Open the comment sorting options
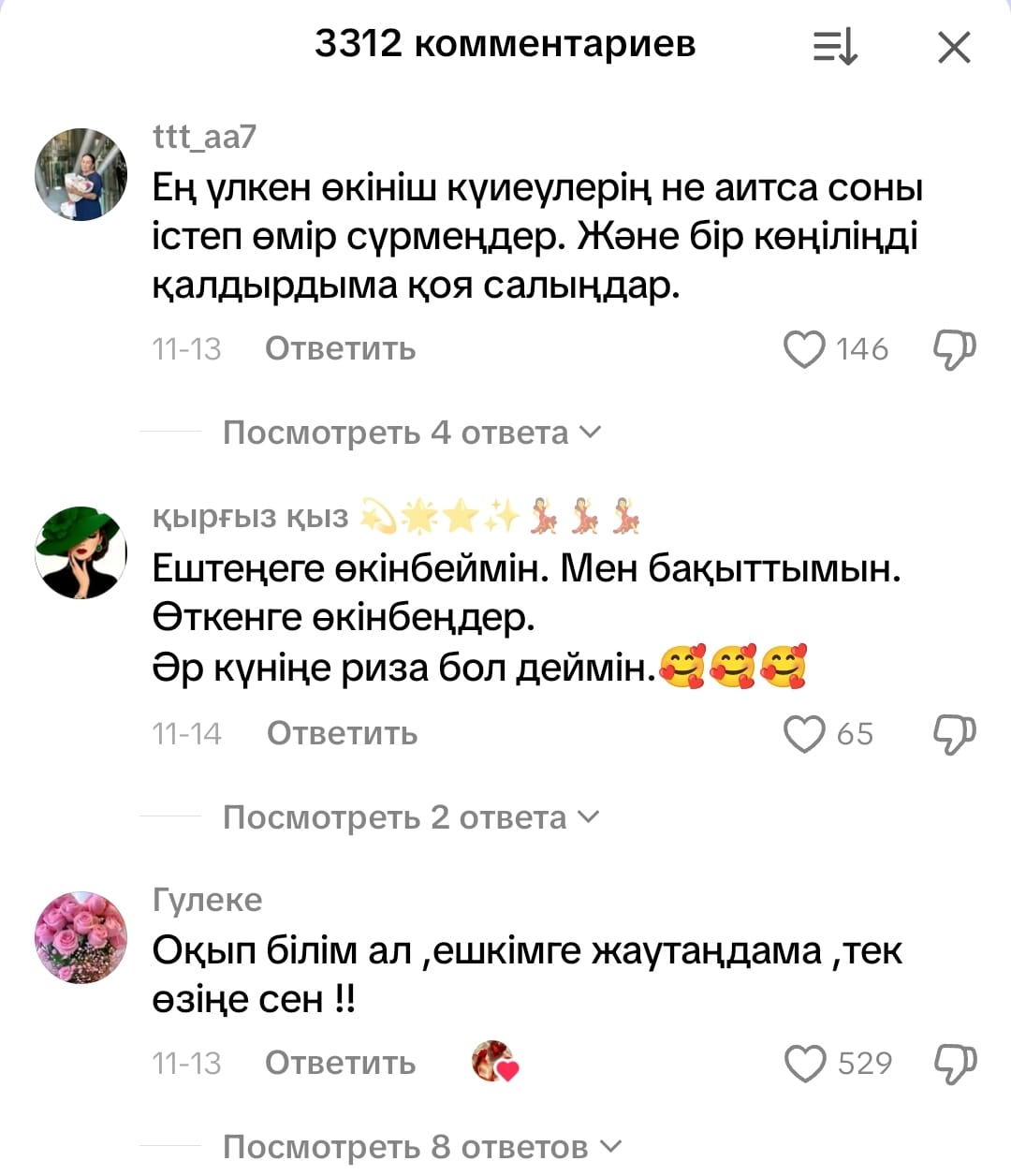This screenshot has width=1011, height=1176. [835, 47]
